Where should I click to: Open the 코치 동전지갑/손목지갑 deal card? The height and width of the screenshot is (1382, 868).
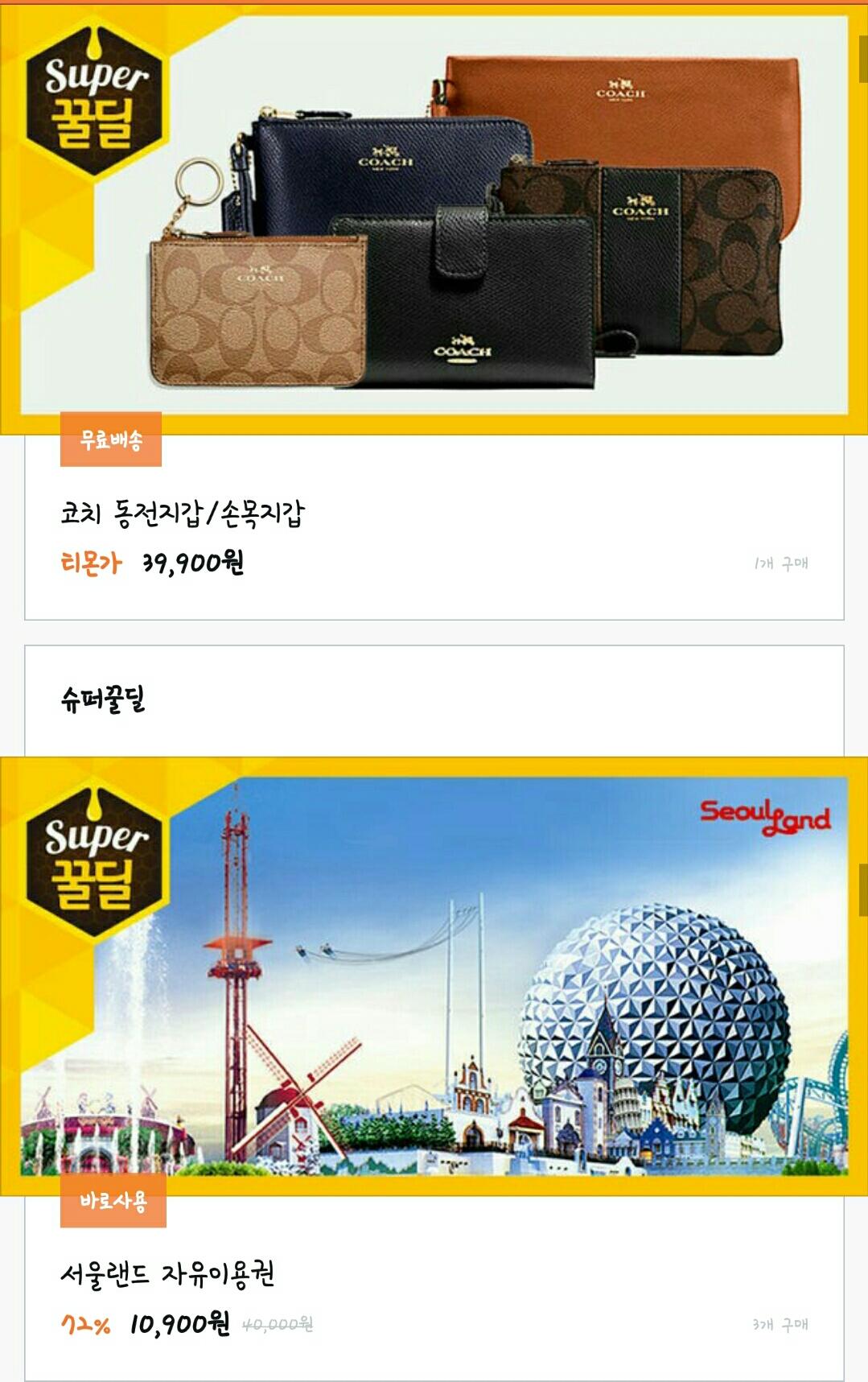[434, 312]
